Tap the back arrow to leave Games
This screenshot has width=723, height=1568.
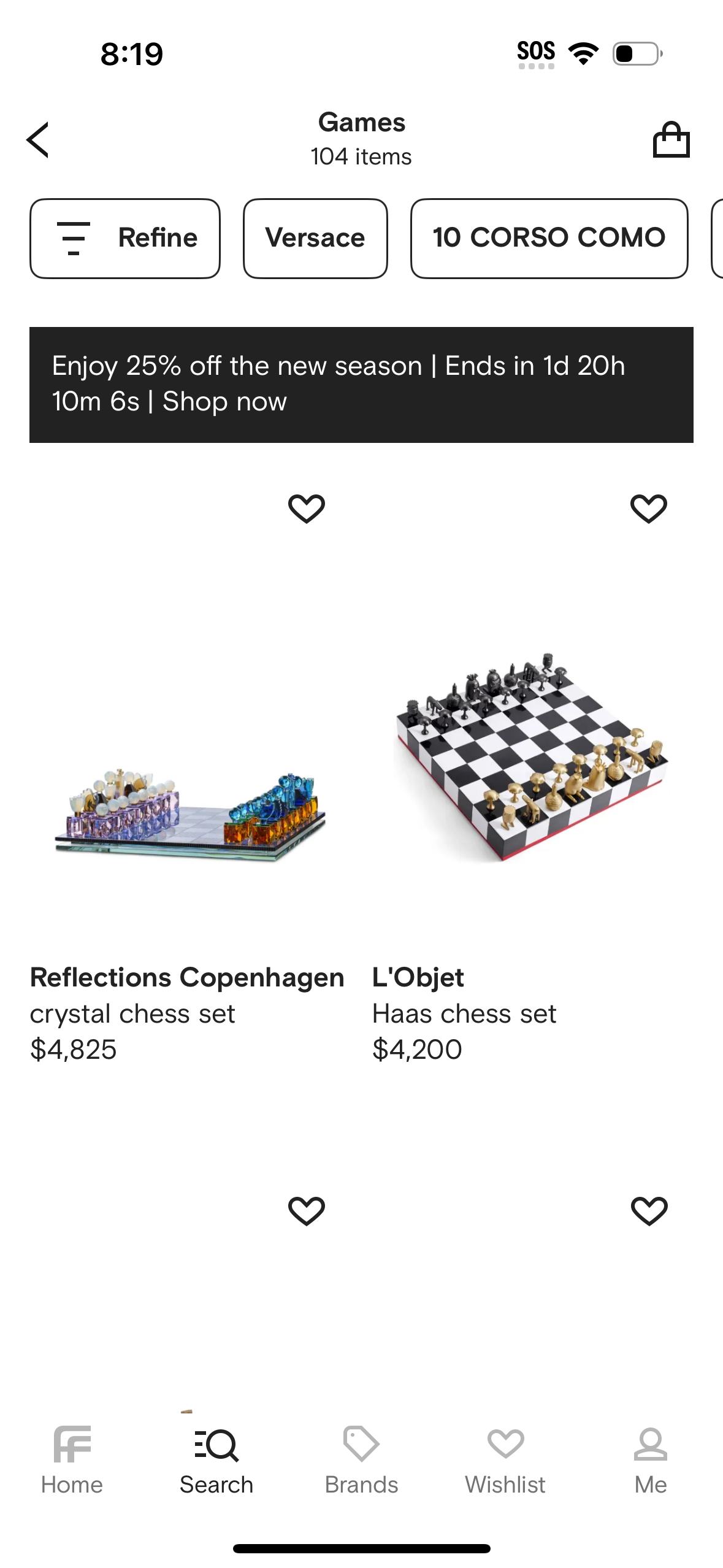click(37, 139)
